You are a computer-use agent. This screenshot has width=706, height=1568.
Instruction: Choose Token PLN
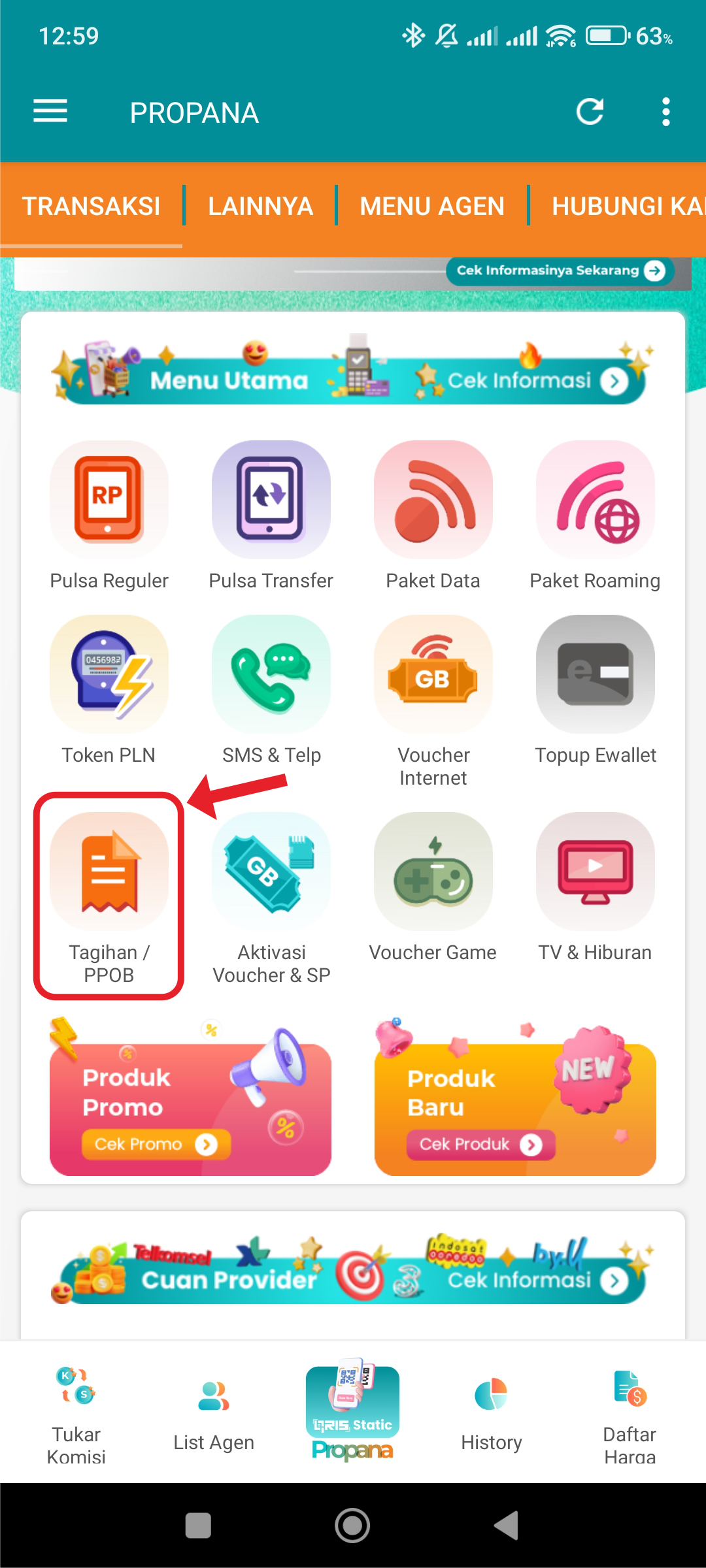pyautogui.click(x=109, y=691)
